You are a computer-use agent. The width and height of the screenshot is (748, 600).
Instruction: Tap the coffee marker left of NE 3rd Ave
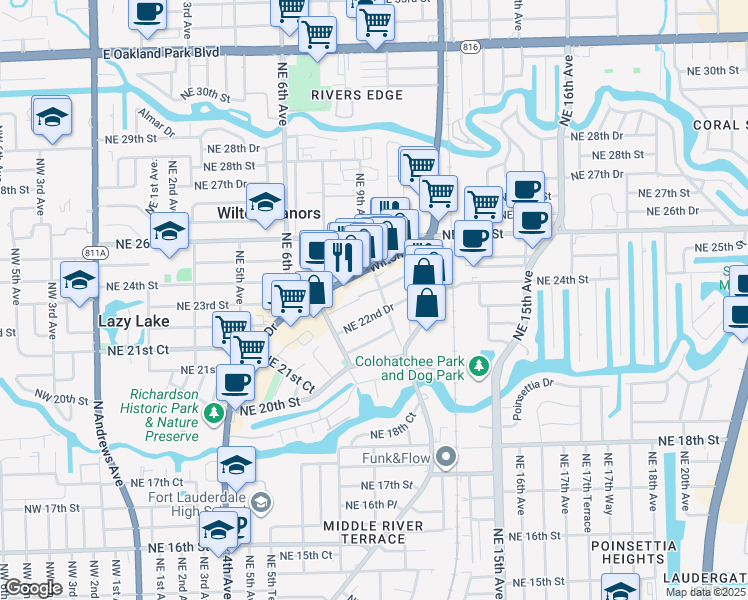point(147,14)
